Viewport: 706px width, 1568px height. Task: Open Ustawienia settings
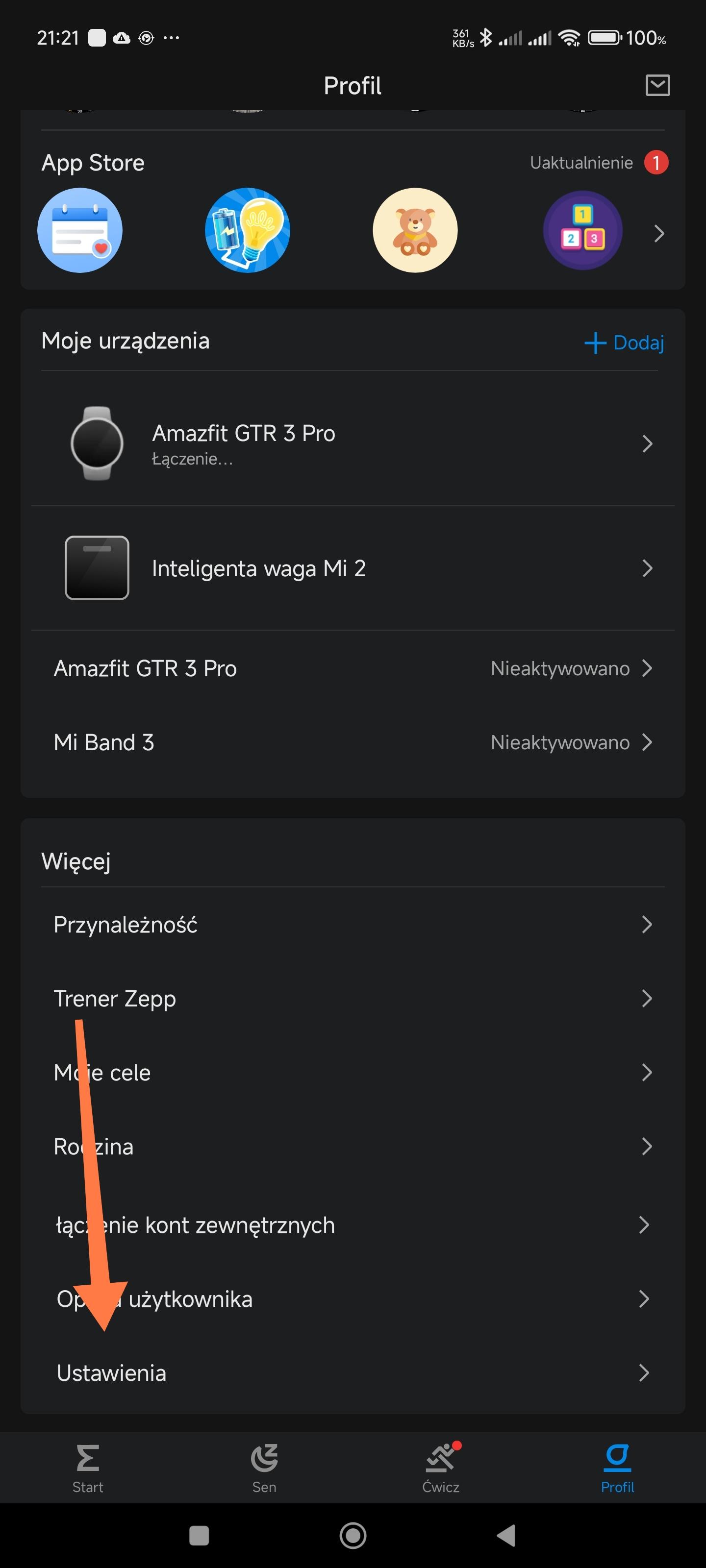click(353, 1372)
